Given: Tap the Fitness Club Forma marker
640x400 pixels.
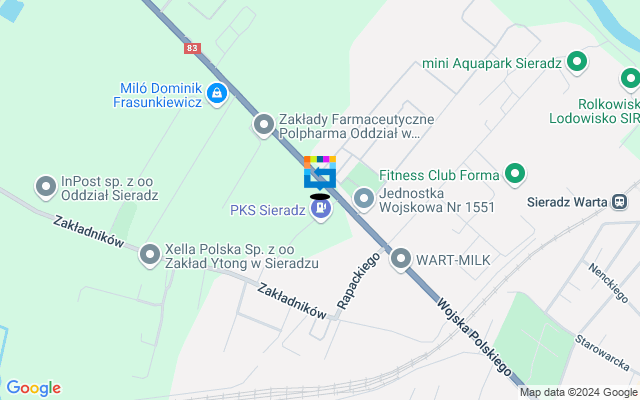Looking at the screenshot, I should [515, 175].
